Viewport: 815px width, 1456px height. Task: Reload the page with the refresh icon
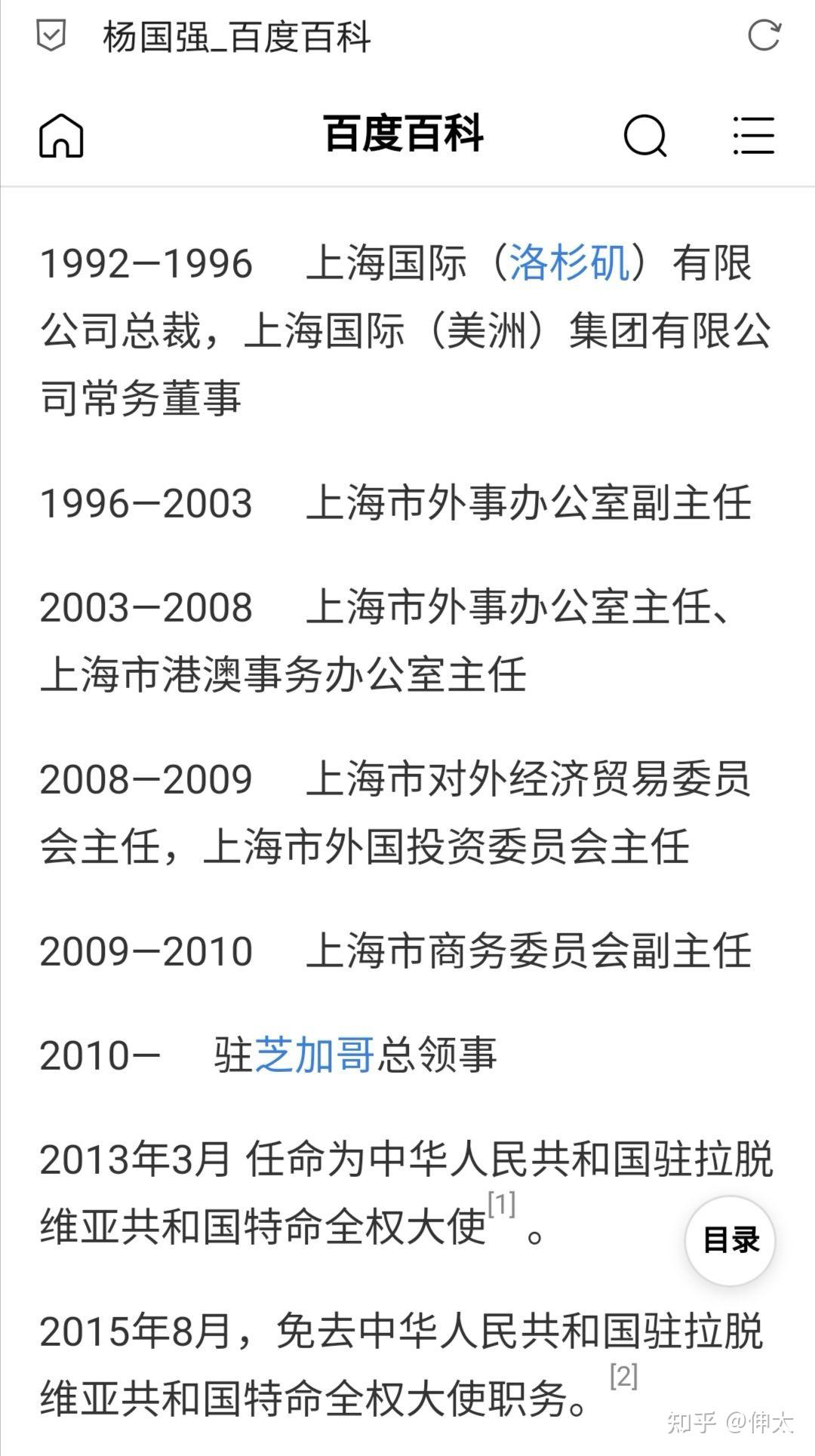764,35
